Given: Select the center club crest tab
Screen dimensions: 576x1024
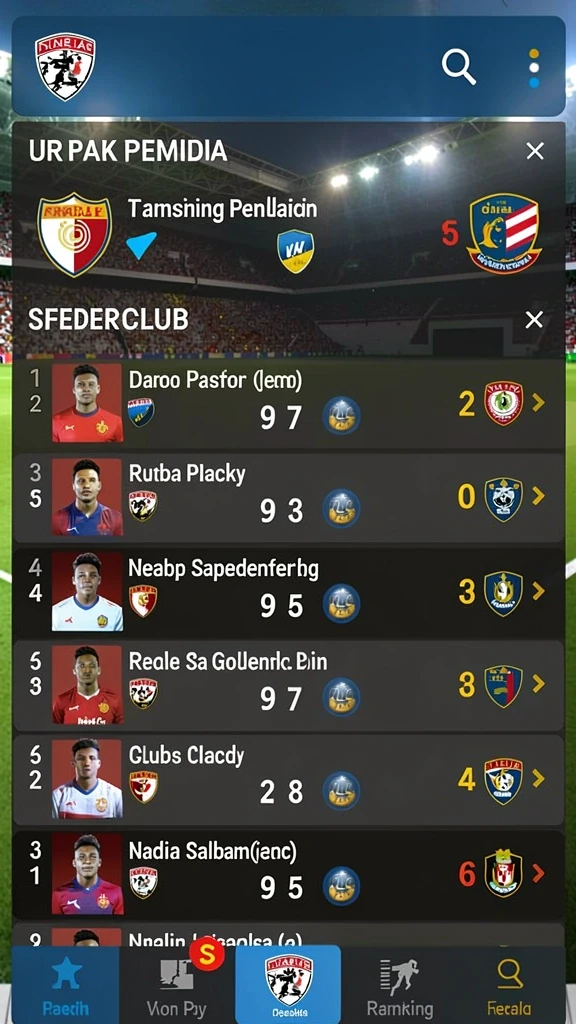Looking at the screenshot, I should [288, 985].
